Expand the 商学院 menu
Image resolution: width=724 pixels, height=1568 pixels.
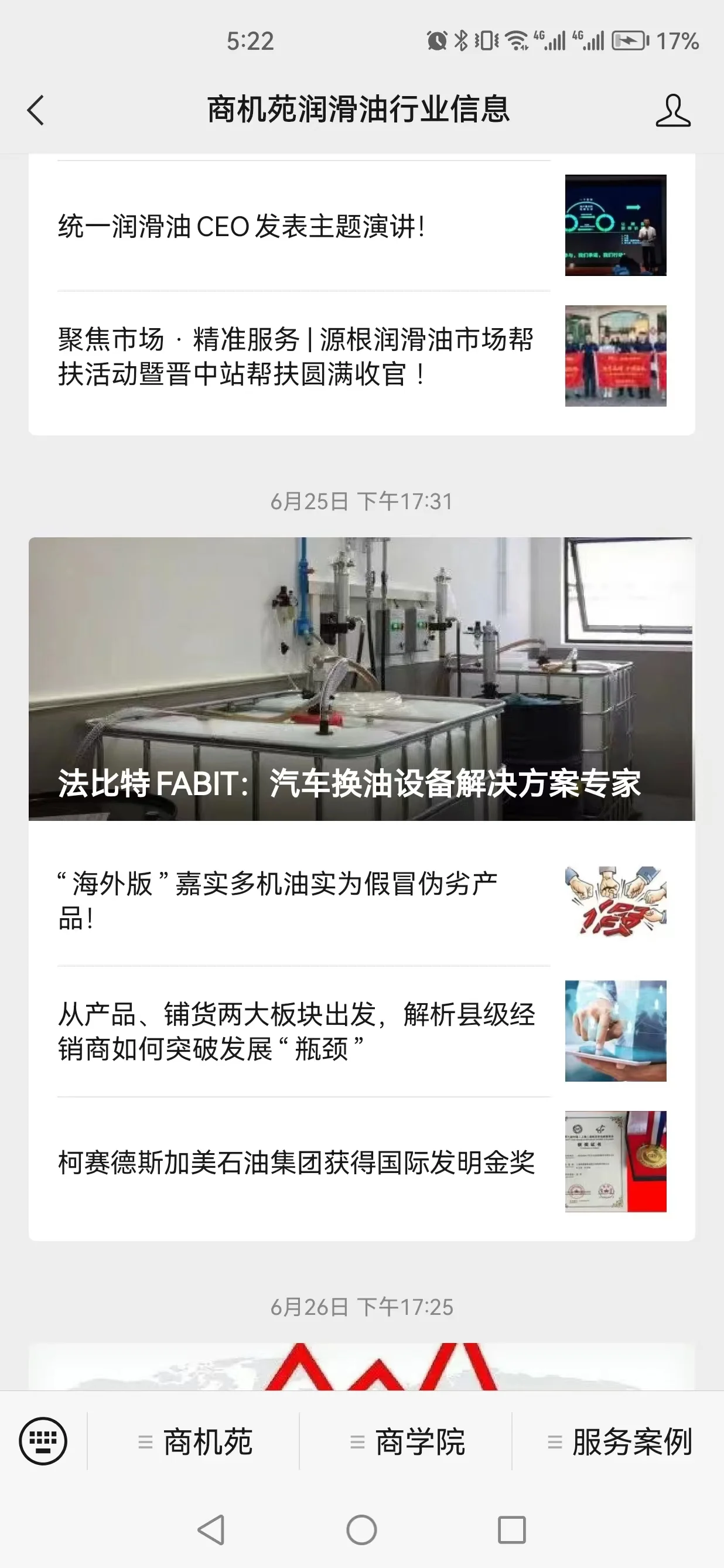tap(408, 1442)
